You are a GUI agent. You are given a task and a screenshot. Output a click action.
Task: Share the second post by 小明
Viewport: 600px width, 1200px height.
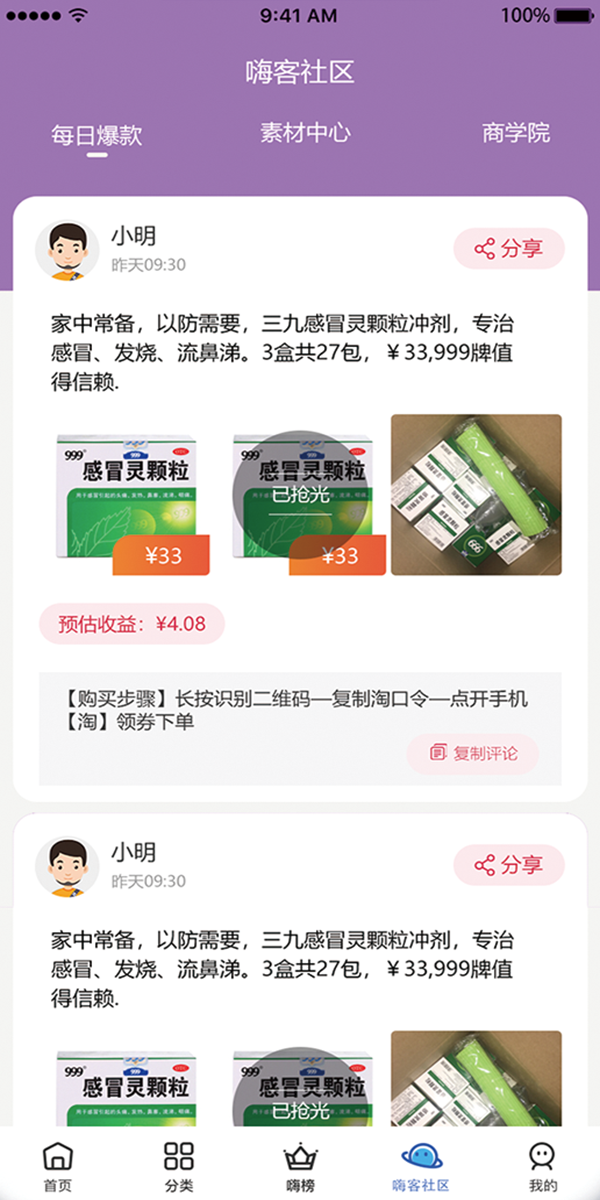click(509, 865)
